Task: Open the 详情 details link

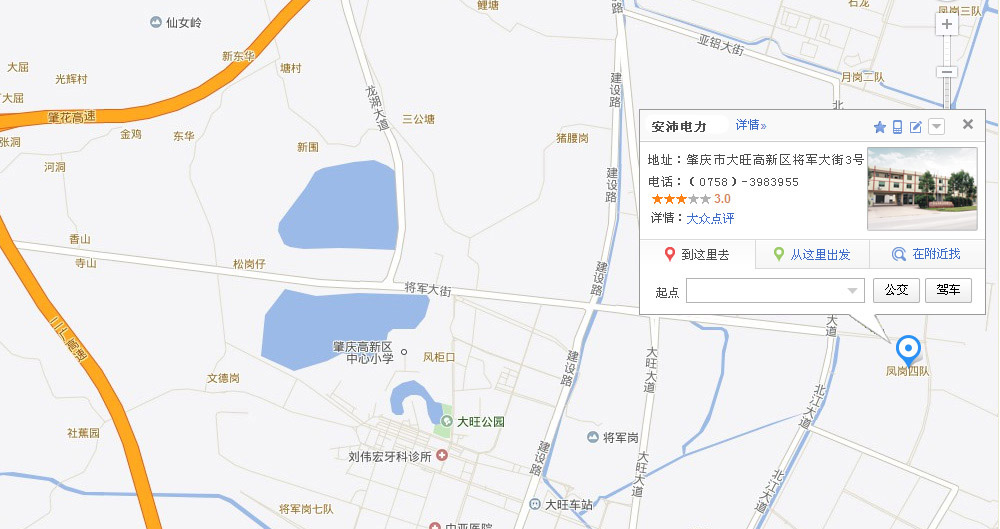Action: (x=750, y=125)
